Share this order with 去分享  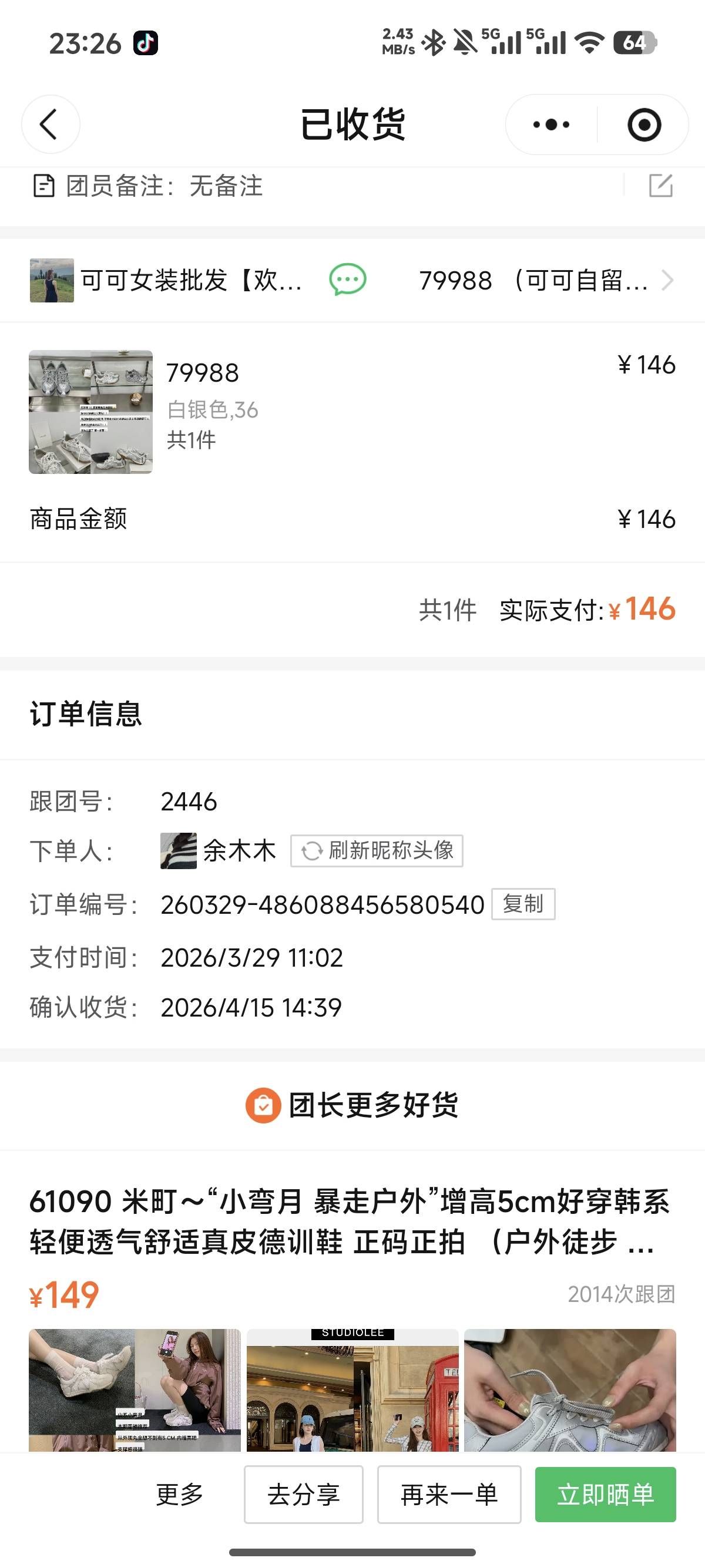click(x=304, y=1495)
